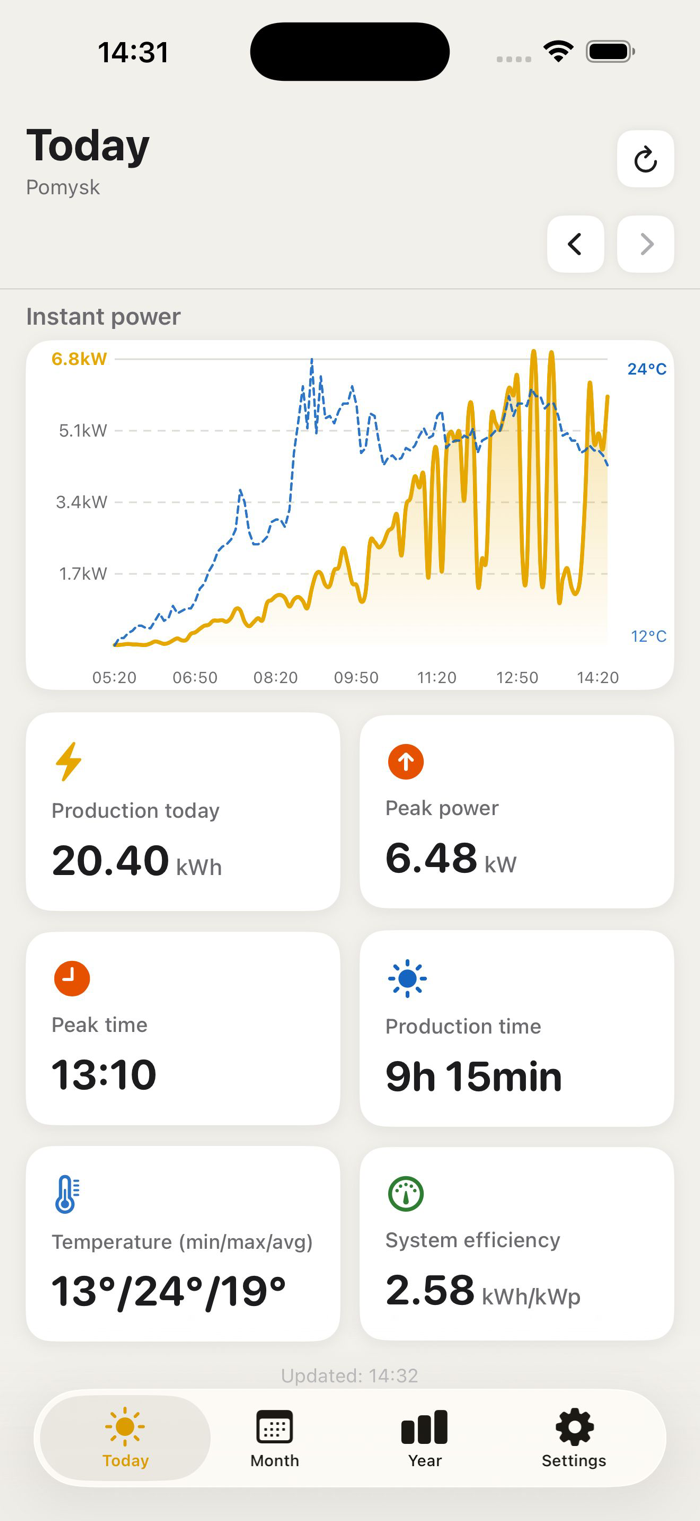
Task: Go to the next day
Action: pyautogui.click(x=645, y=244)
